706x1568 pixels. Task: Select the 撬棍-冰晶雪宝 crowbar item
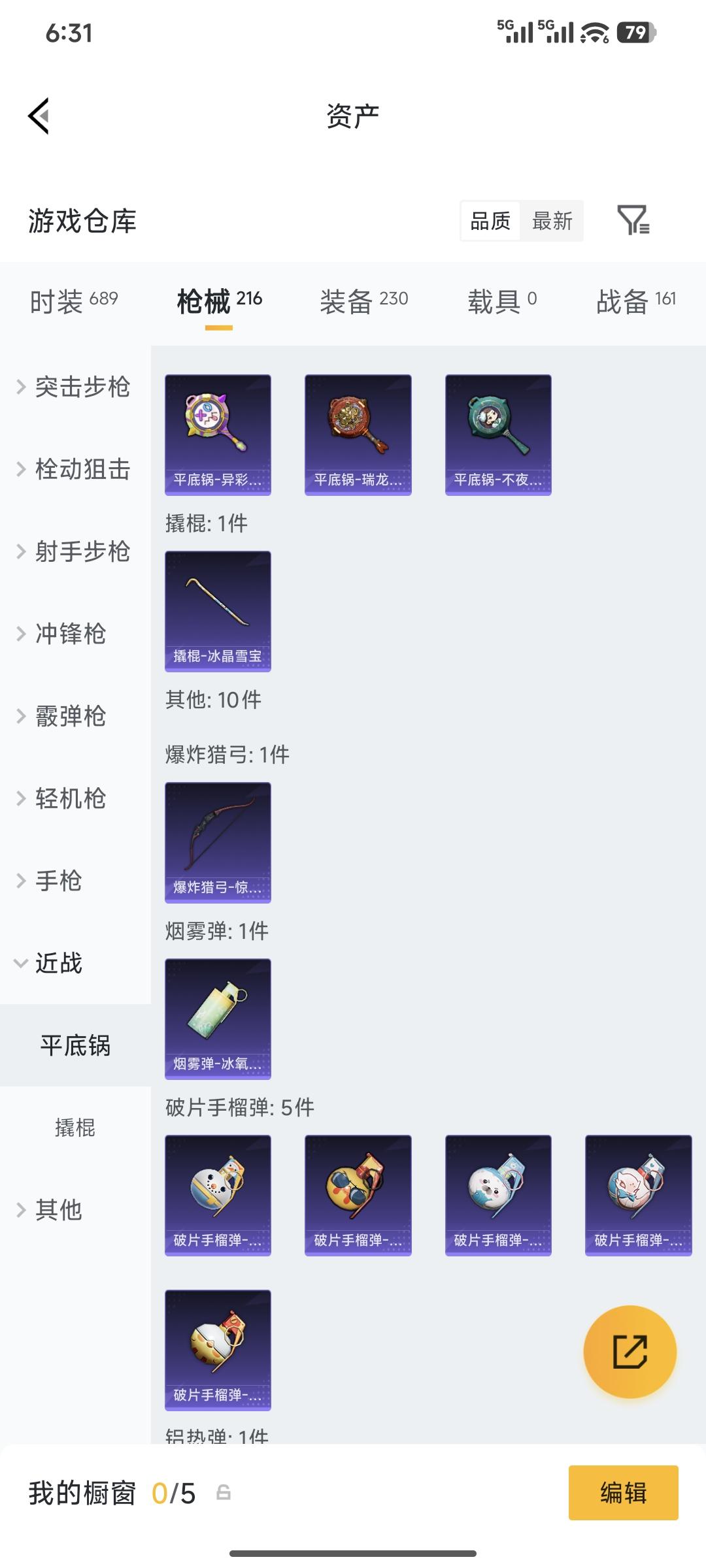tap(218, 609)
